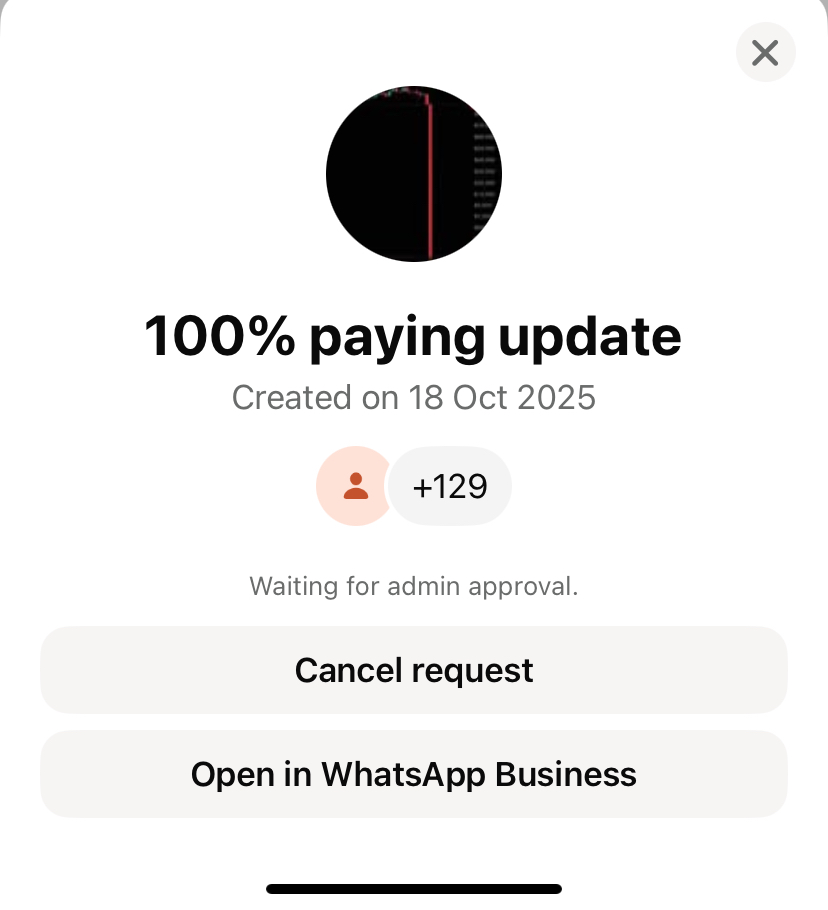View the +129 group members
The width and height of the screenshot is (828, 910).
tap(449, 487)
